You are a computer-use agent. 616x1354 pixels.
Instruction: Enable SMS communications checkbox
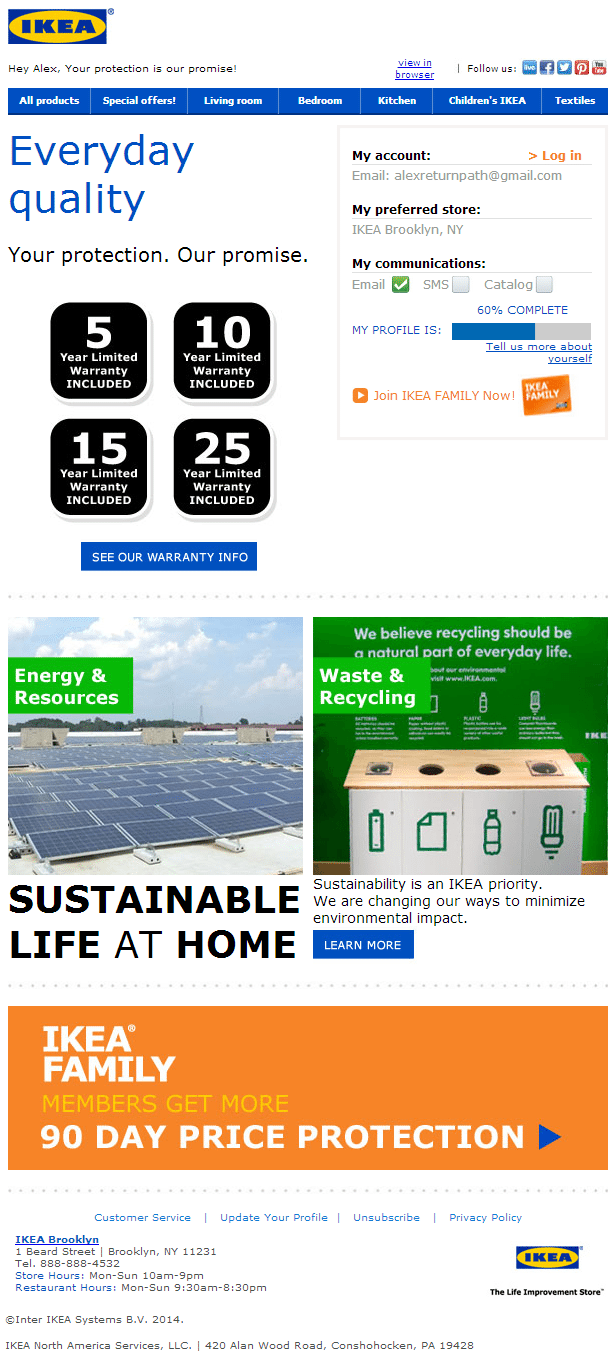pos(460,285)
